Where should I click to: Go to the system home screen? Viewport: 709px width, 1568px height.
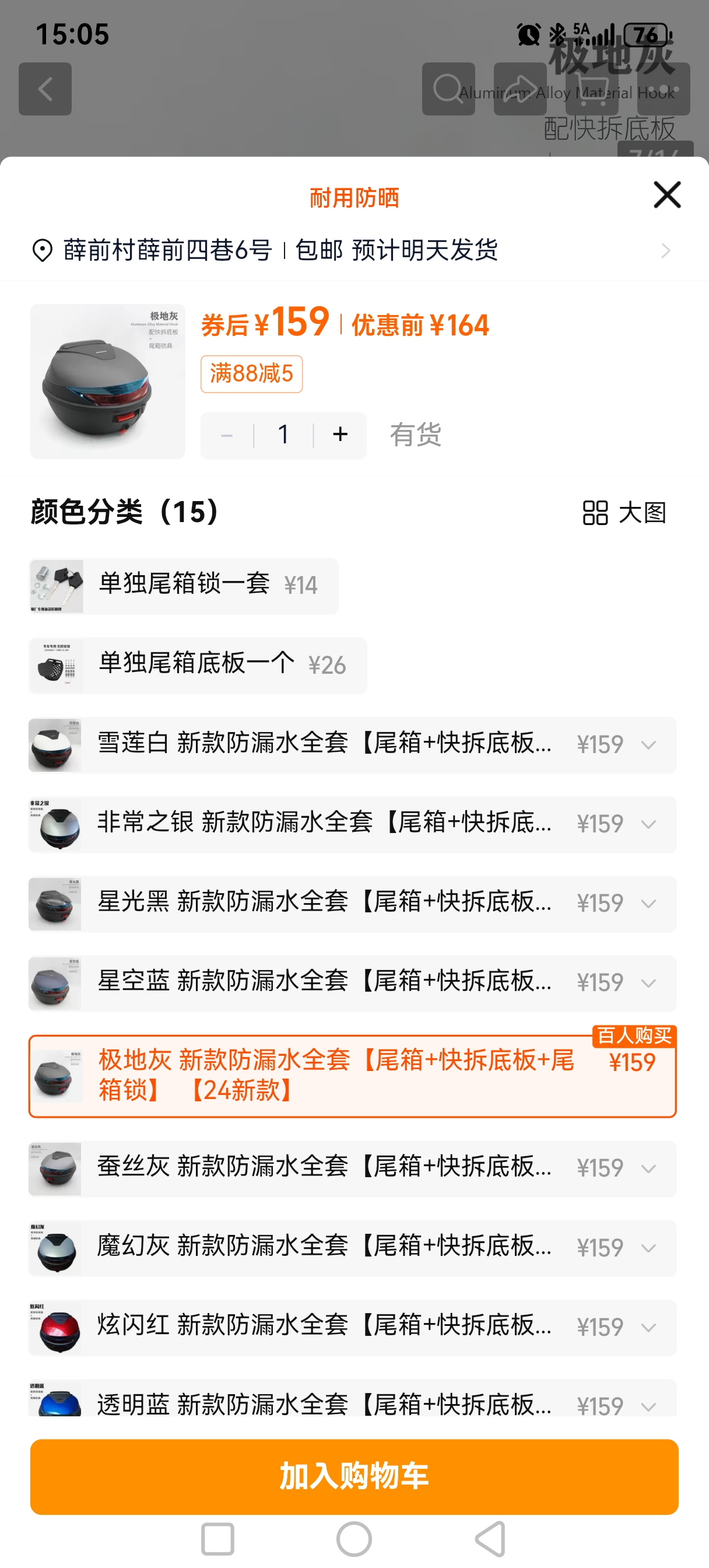(354, 1538)
